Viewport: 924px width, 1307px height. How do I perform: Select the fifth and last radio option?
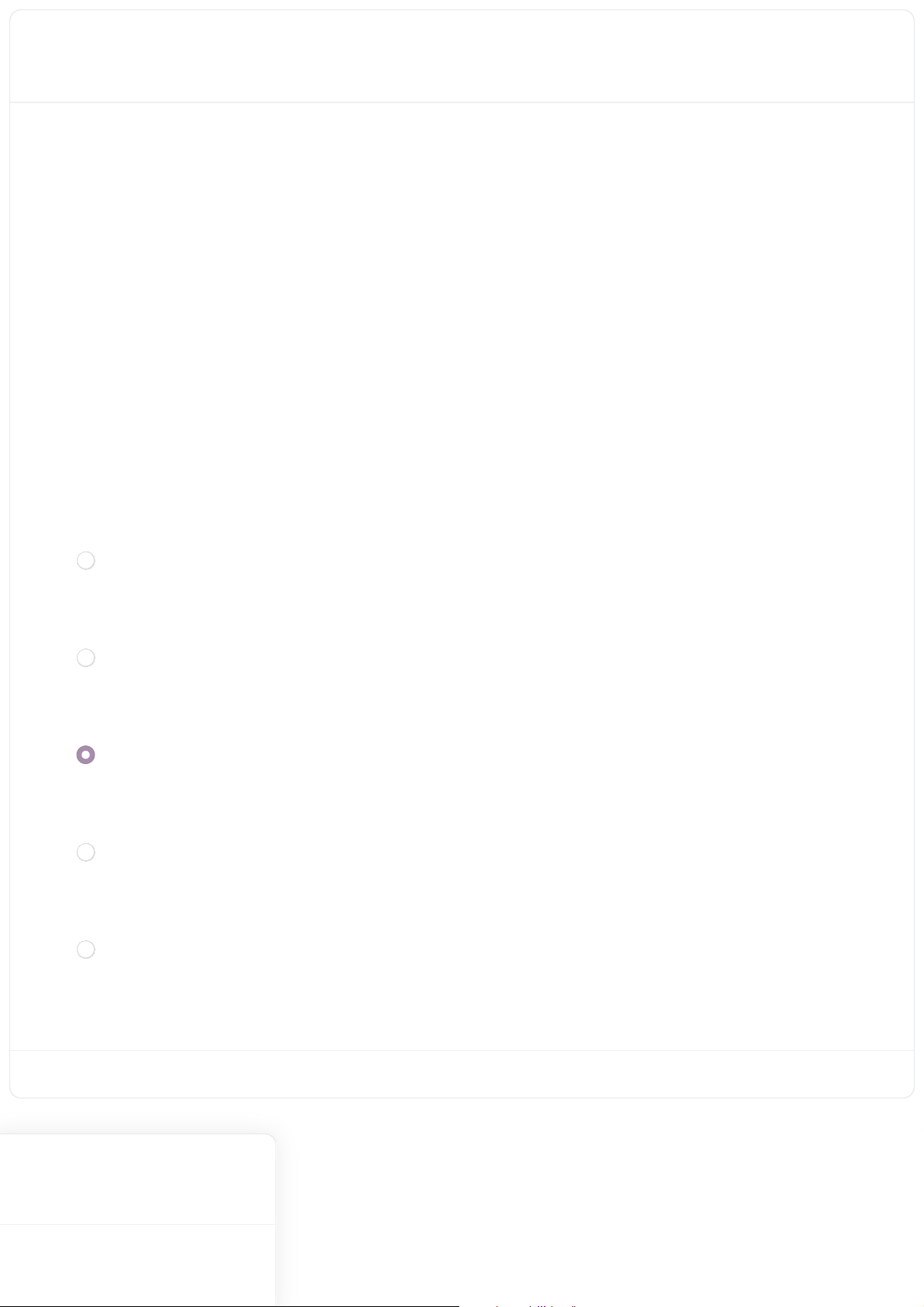86,949
